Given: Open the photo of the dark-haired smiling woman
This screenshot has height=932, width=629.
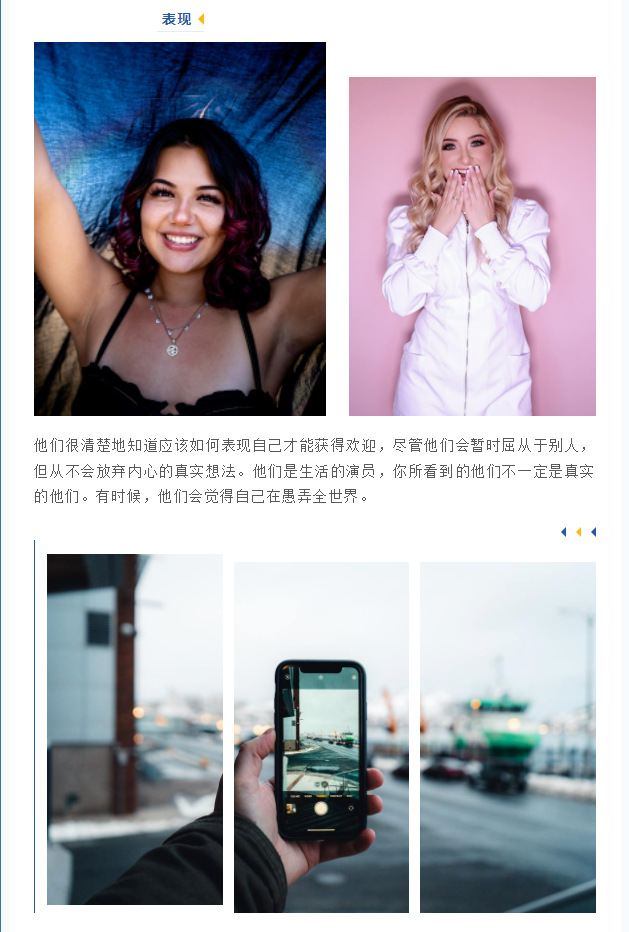Looking at the screenshot, I should pyautogui.click(x=180, y=229).
